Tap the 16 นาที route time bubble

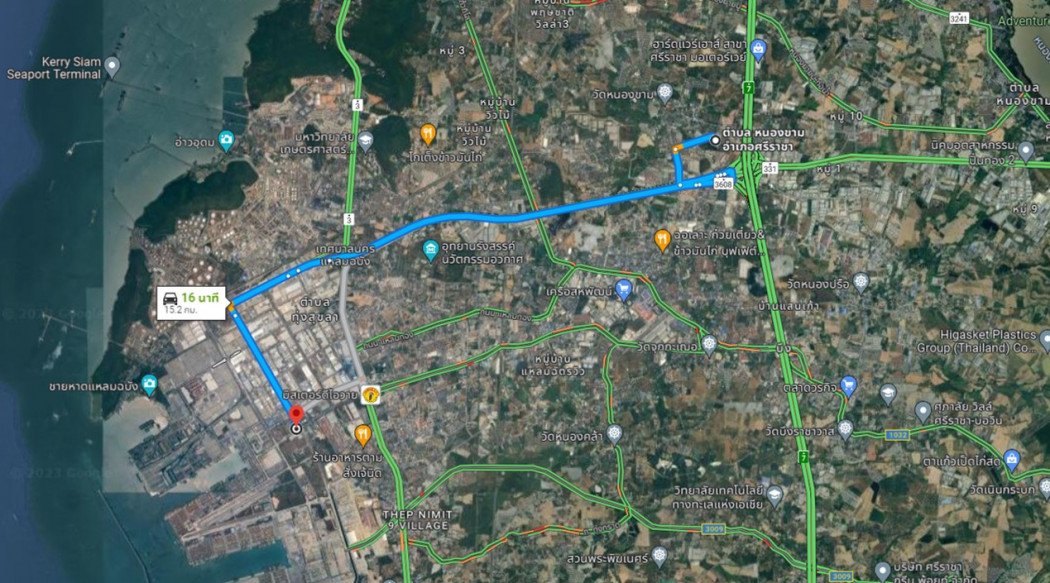pos(190,300)
